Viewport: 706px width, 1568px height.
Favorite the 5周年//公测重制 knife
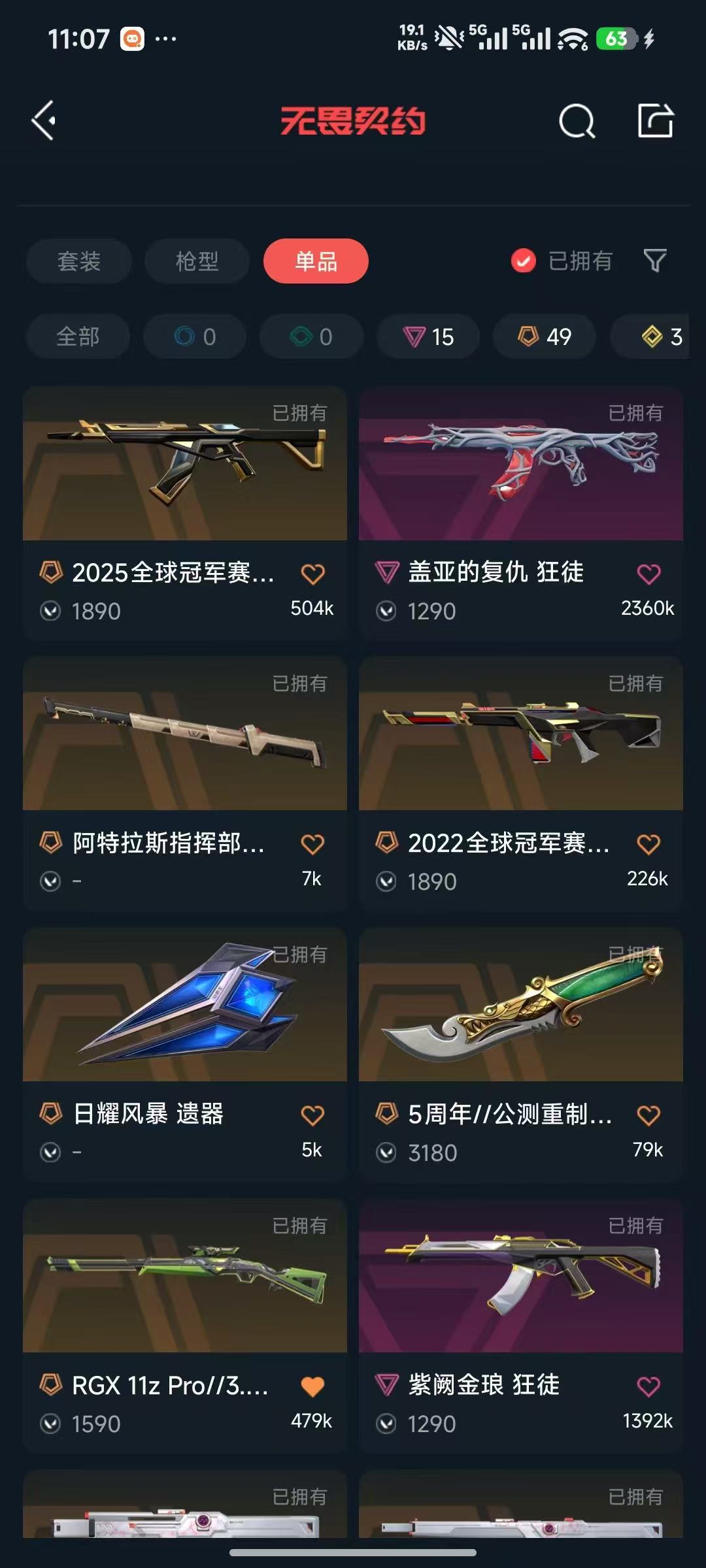648,1115
